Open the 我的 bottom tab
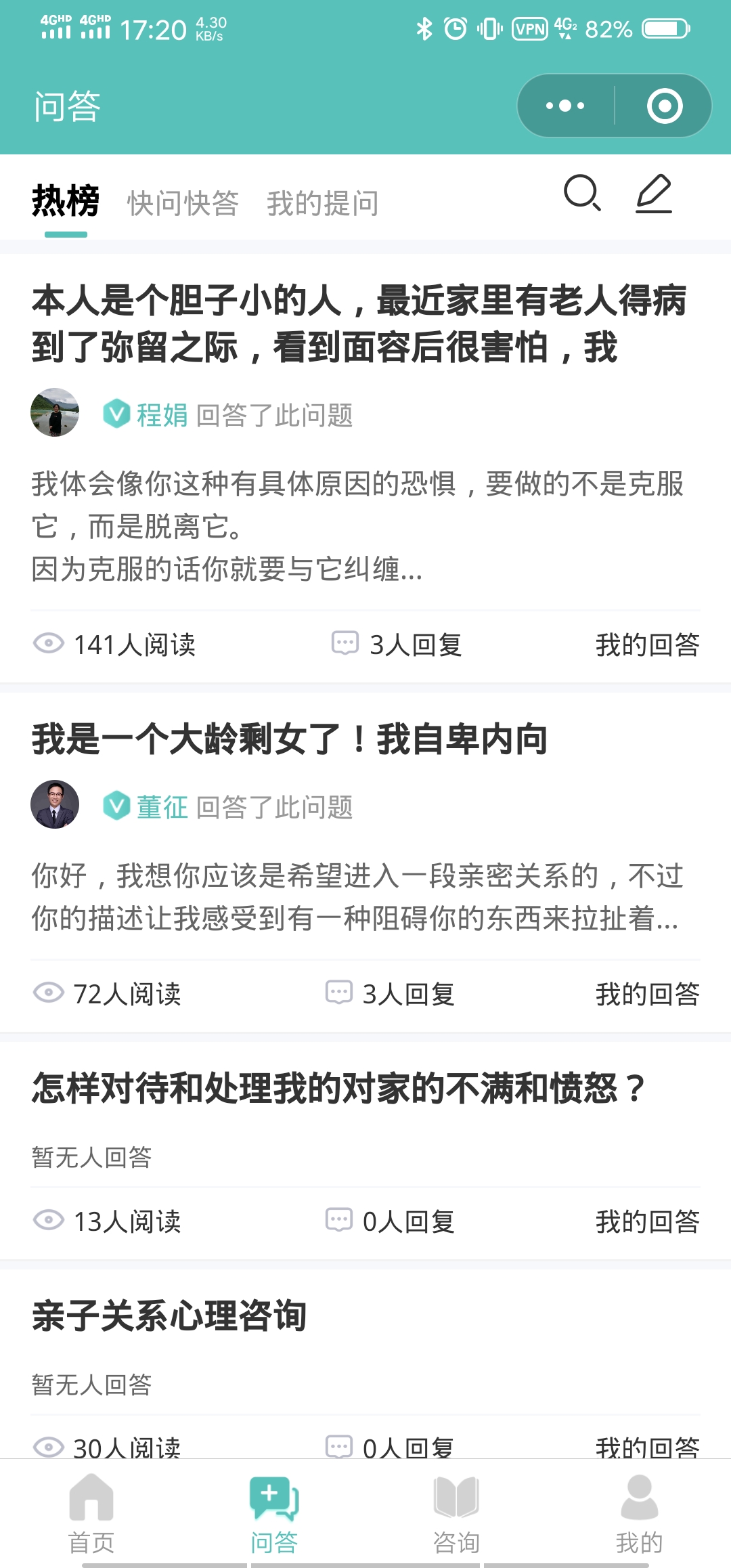This screenshot has height=1568, width=731. pos(640,1515)
